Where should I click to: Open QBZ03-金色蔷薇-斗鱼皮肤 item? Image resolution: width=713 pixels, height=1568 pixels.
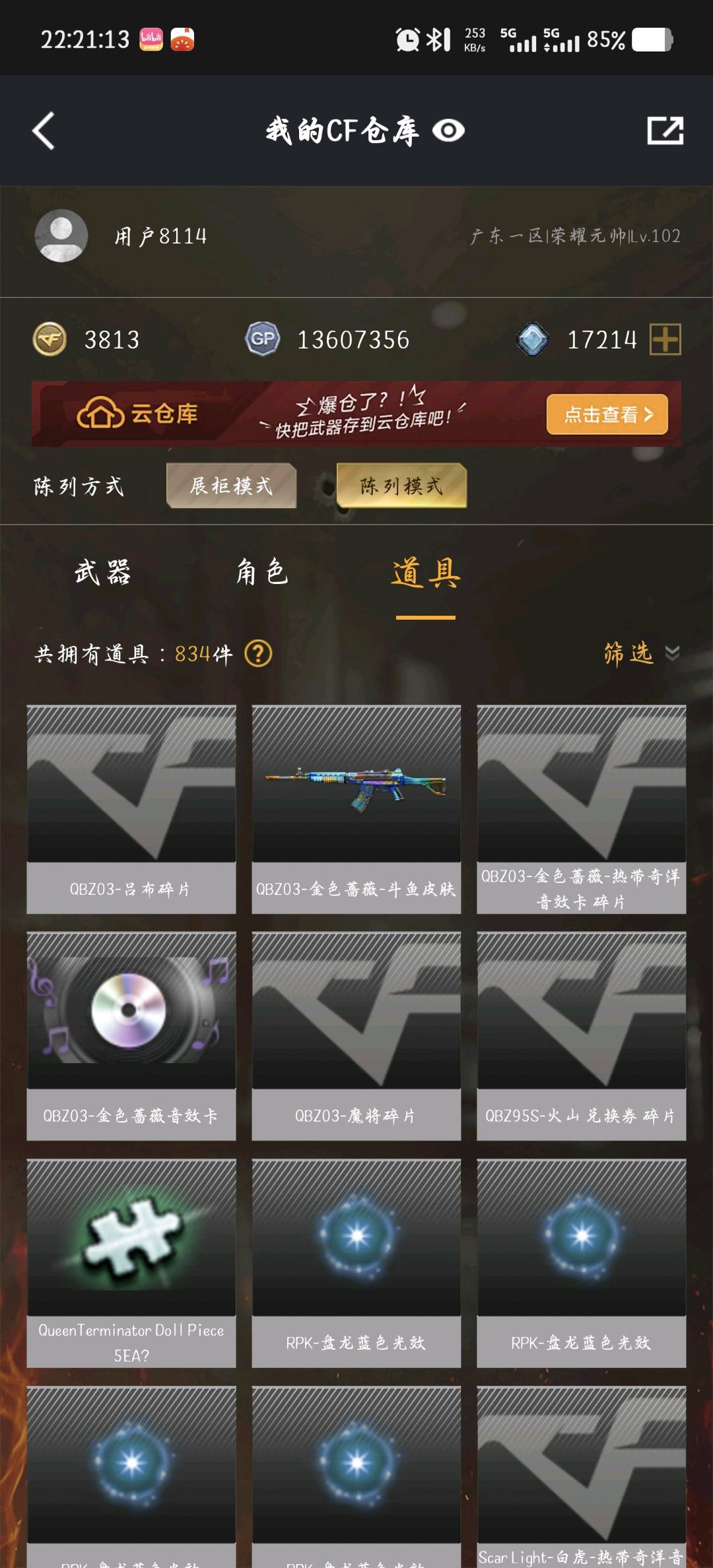[356, 809]
